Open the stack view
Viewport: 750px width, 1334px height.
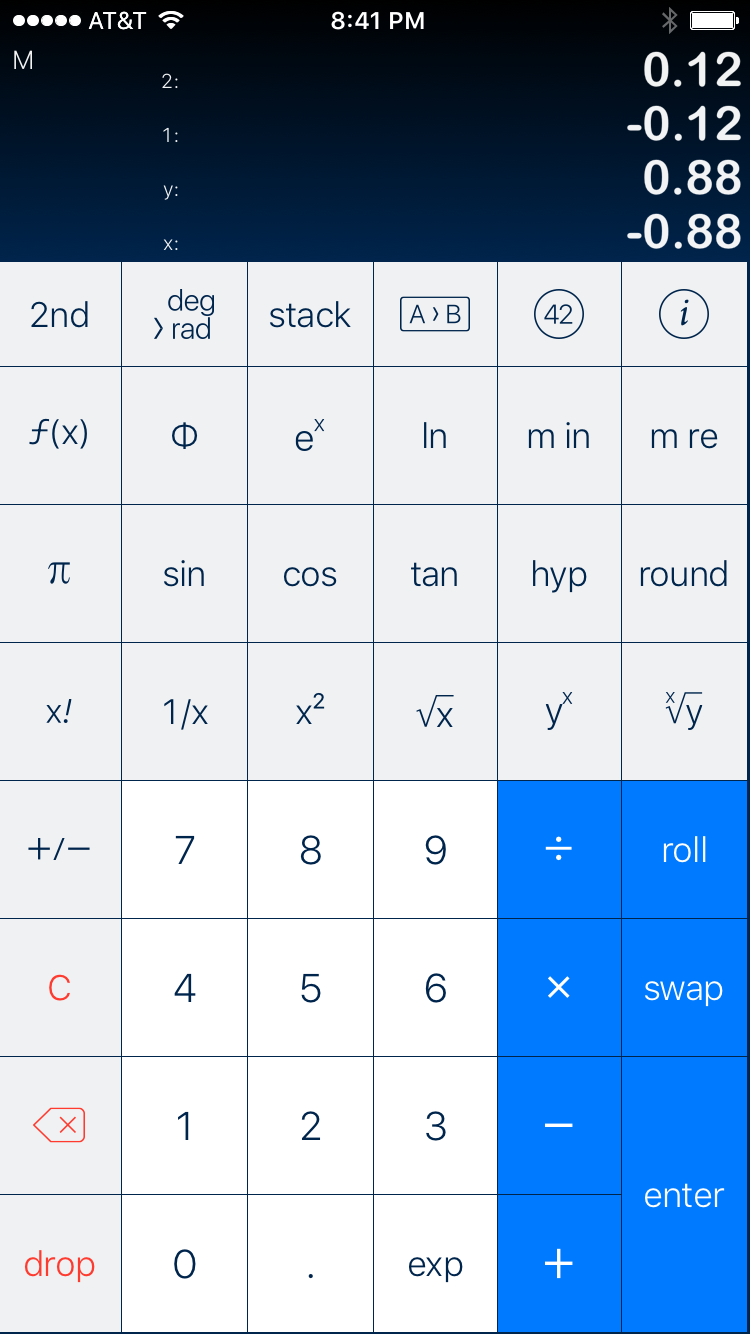(310, 315)
